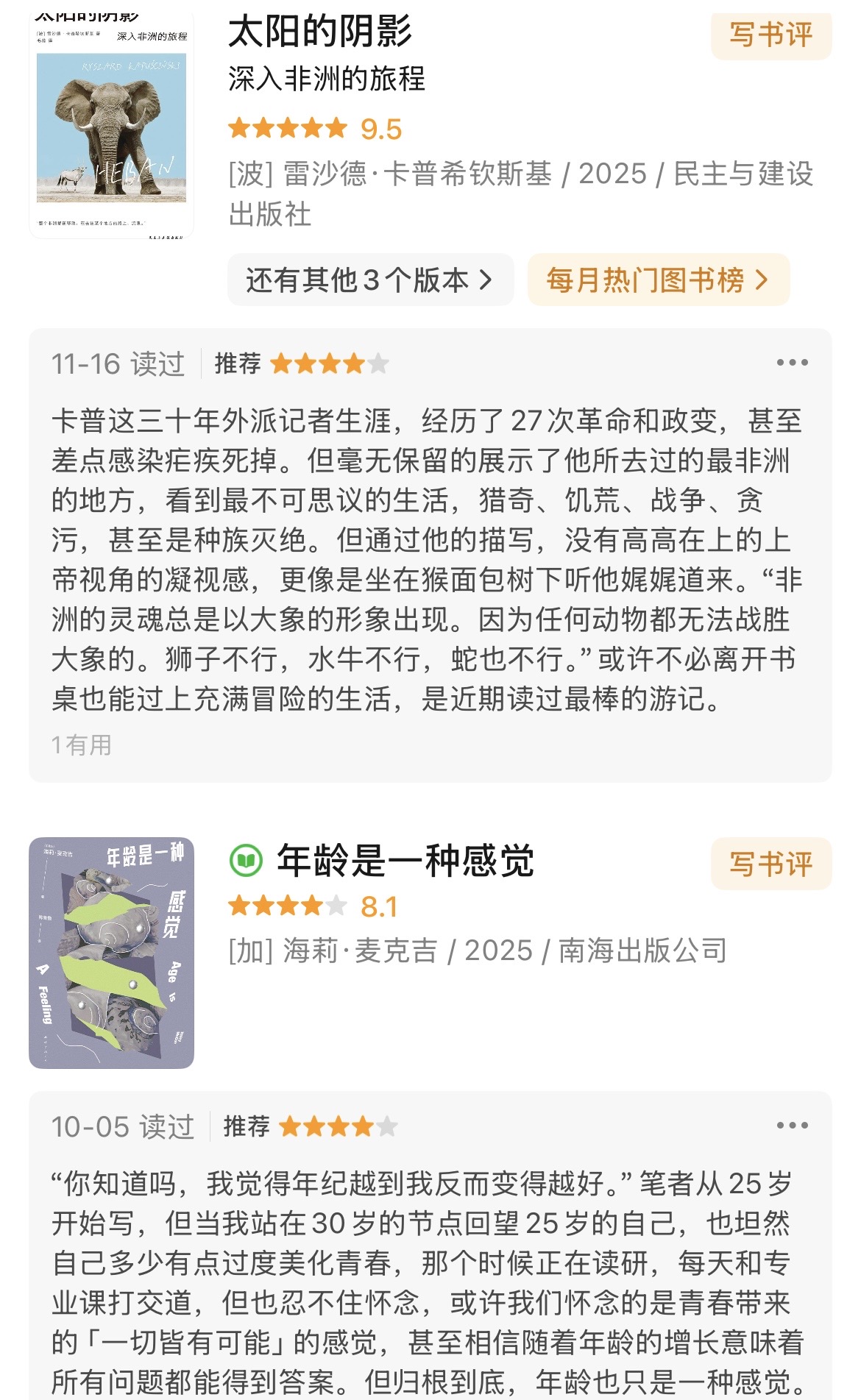Open the more options on the 11-16 review
The height and width of the screenshot is (1400, 861).
tap(792, 363)
